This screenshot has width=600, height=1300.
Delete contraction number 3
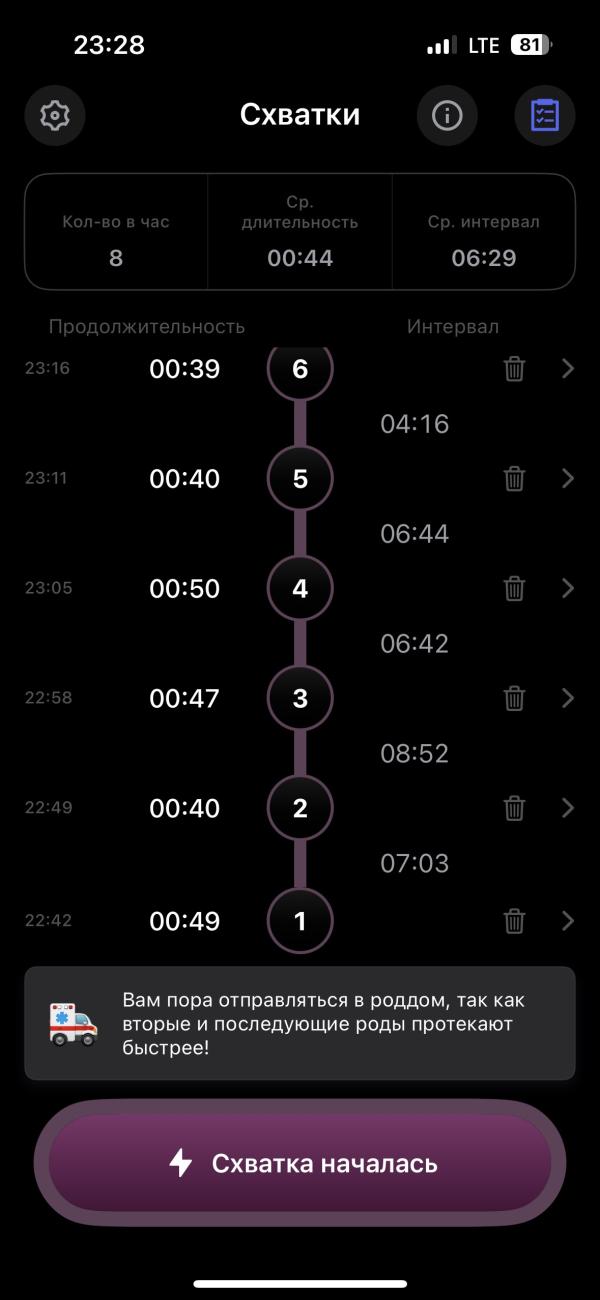pyautogui.click(x=514, y=698)
